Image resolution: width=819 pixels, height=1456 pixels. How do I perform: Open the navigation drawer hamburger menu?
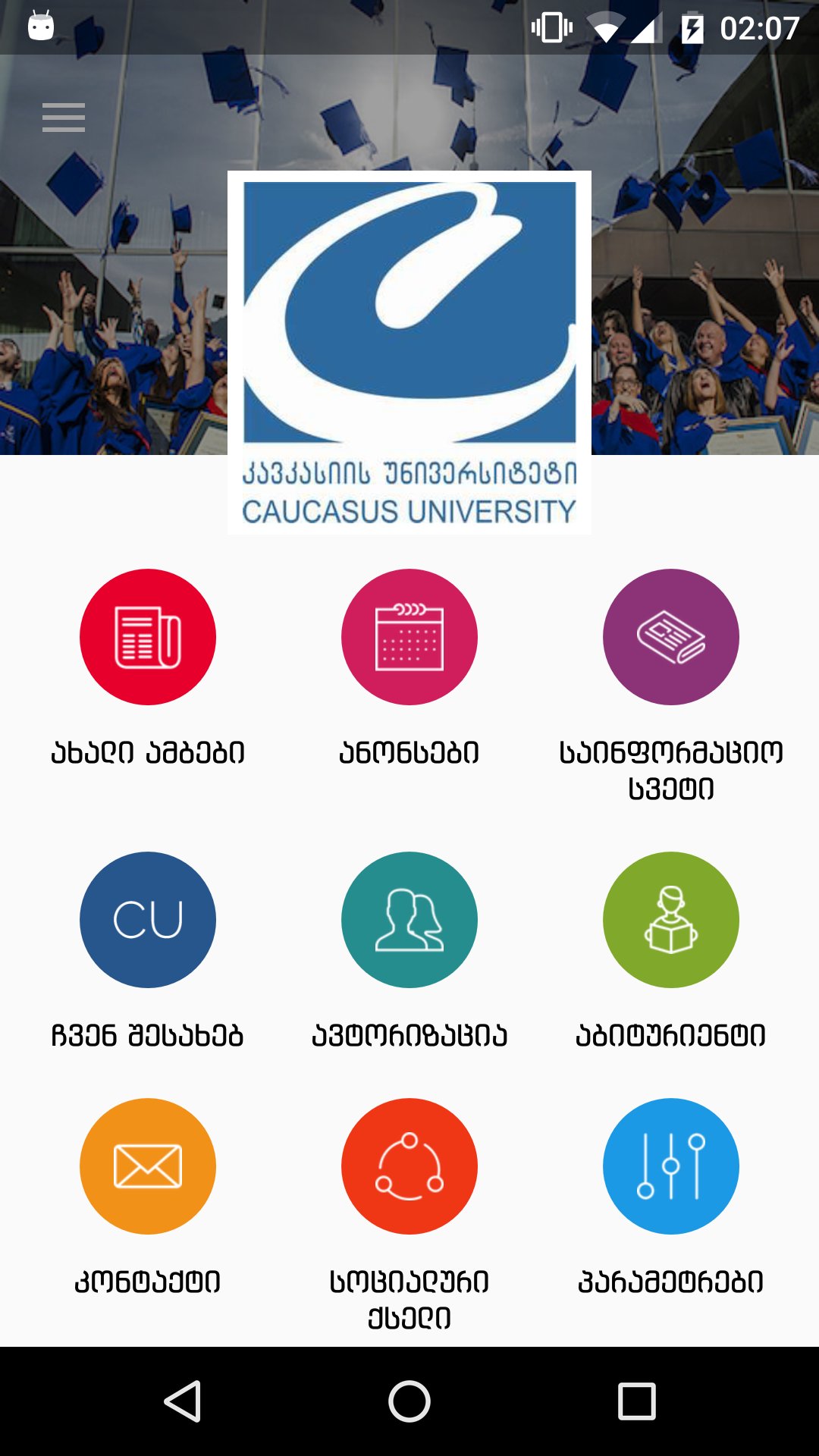point(64,117)
